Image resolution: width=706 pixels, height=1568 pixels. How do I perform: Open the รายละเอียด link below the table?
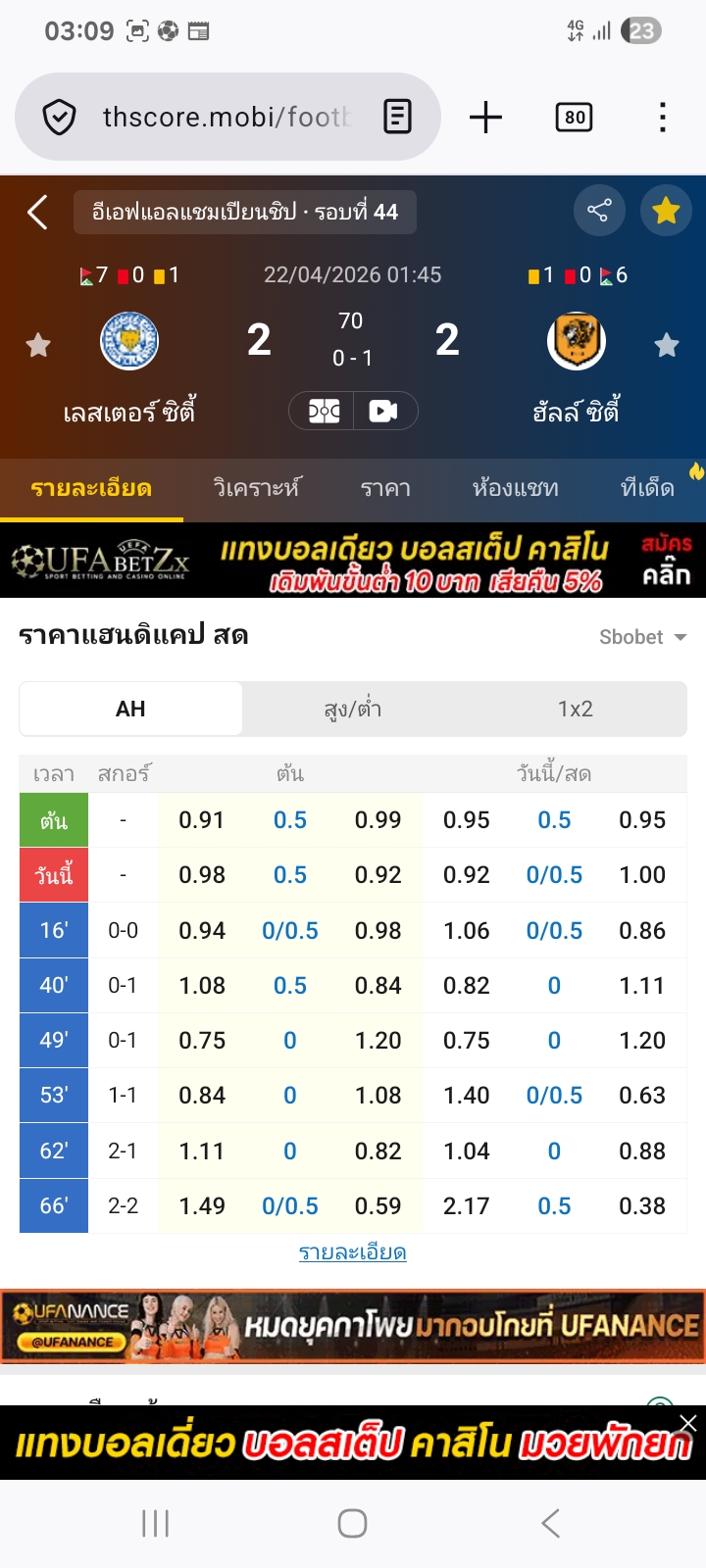353,1252
